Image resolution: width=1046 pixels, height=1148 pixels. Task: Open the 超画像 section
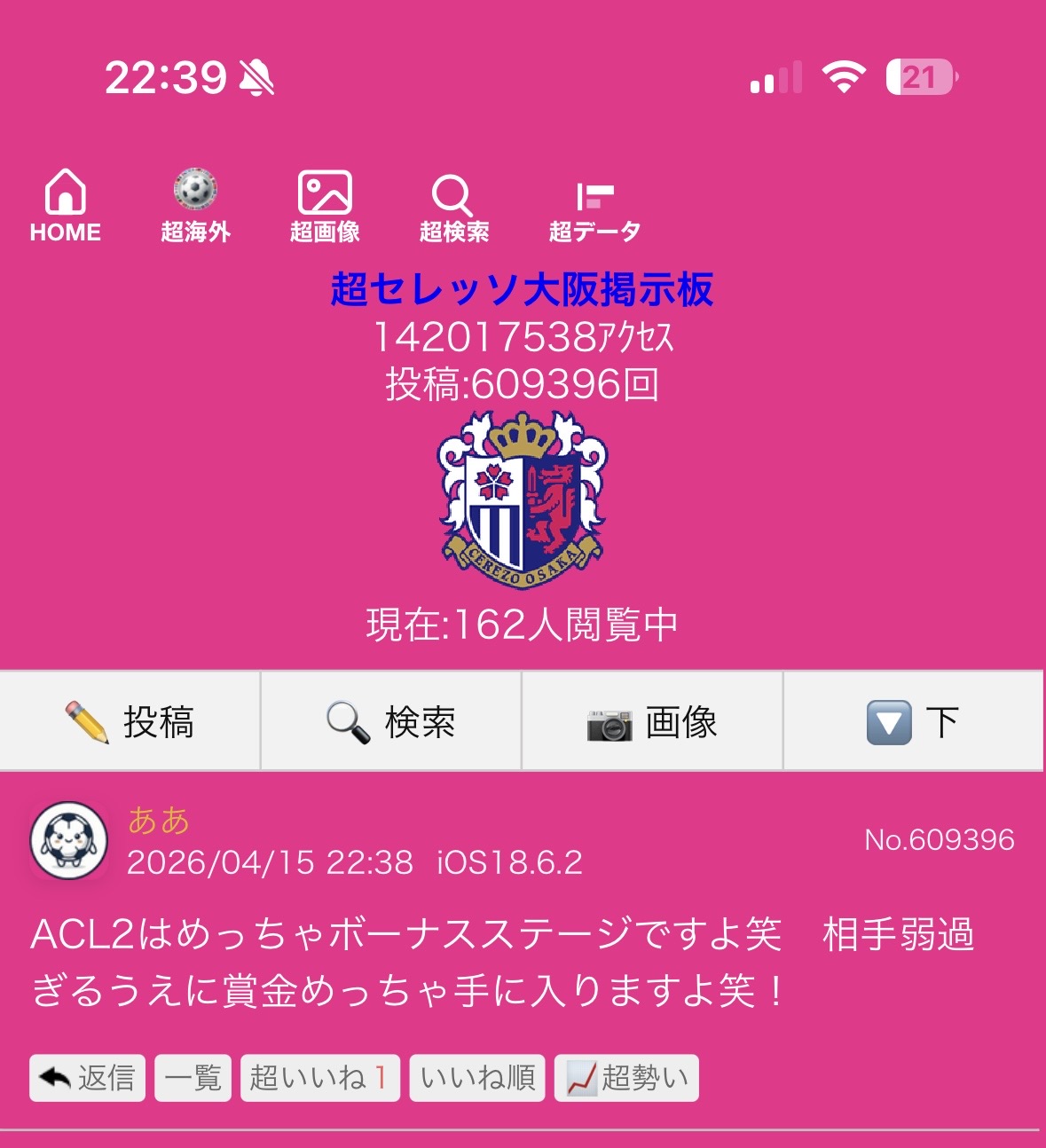tap(325, 206)
